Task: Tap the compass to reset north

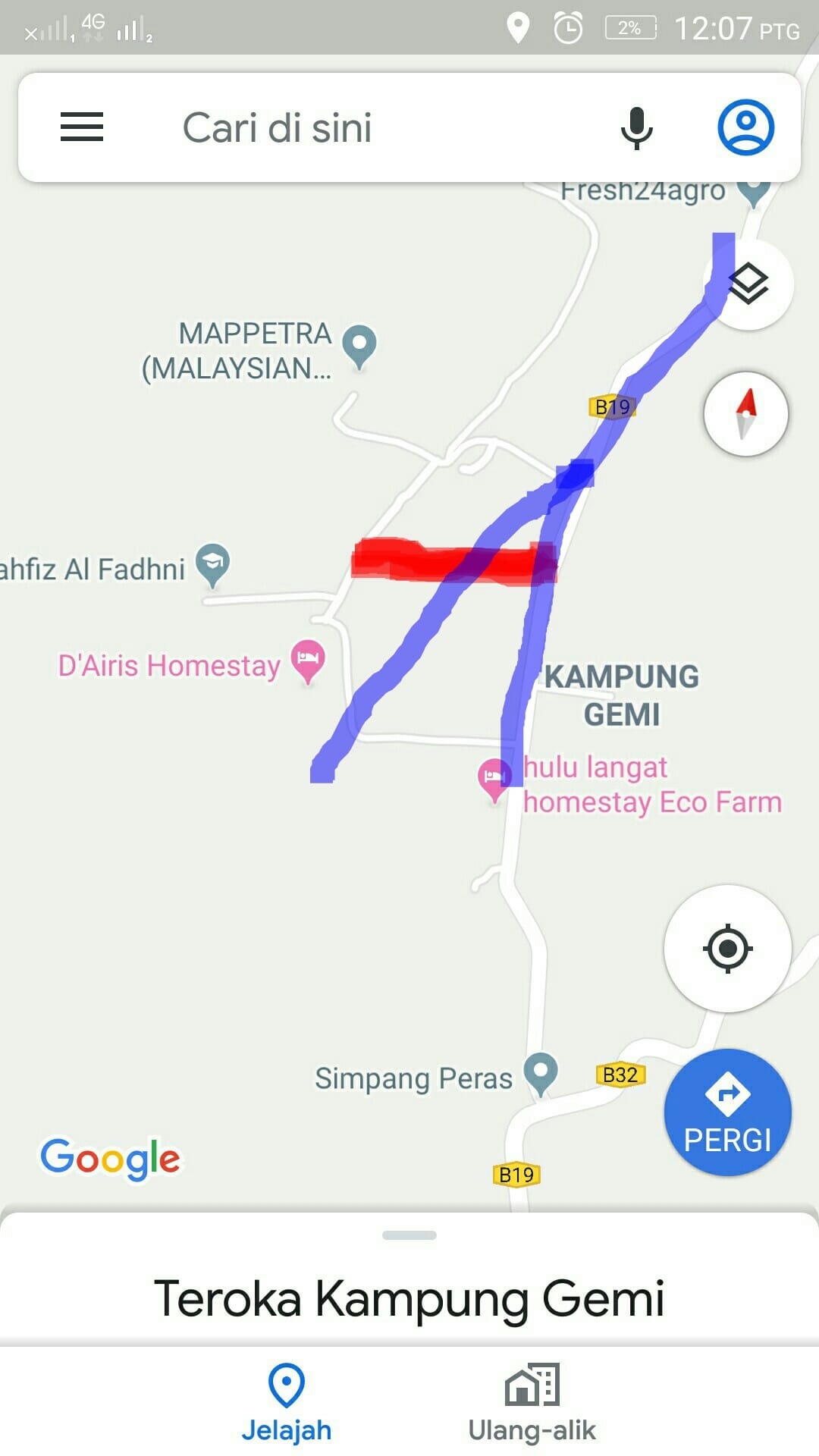Action: 745,414
